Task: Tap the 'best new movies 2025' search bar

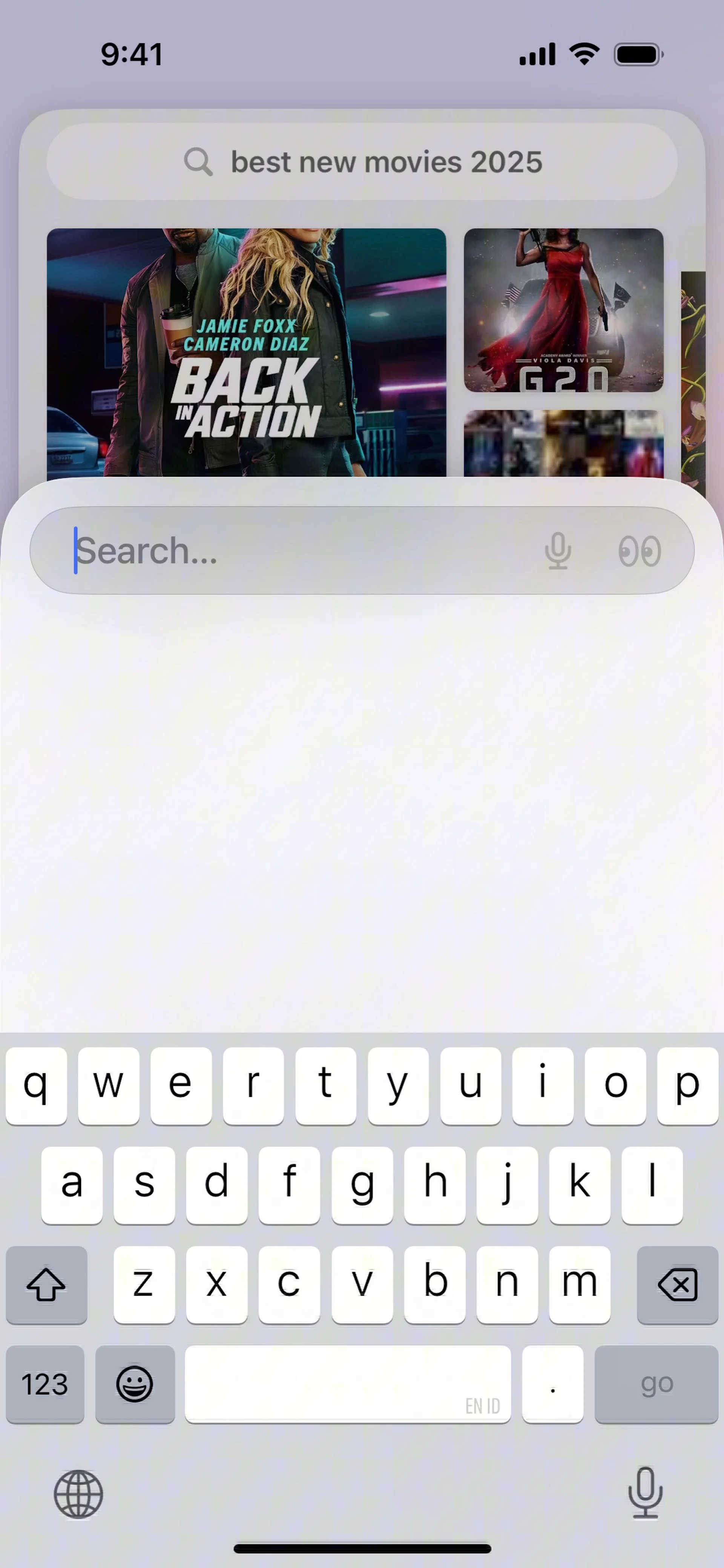Action: 362,162
